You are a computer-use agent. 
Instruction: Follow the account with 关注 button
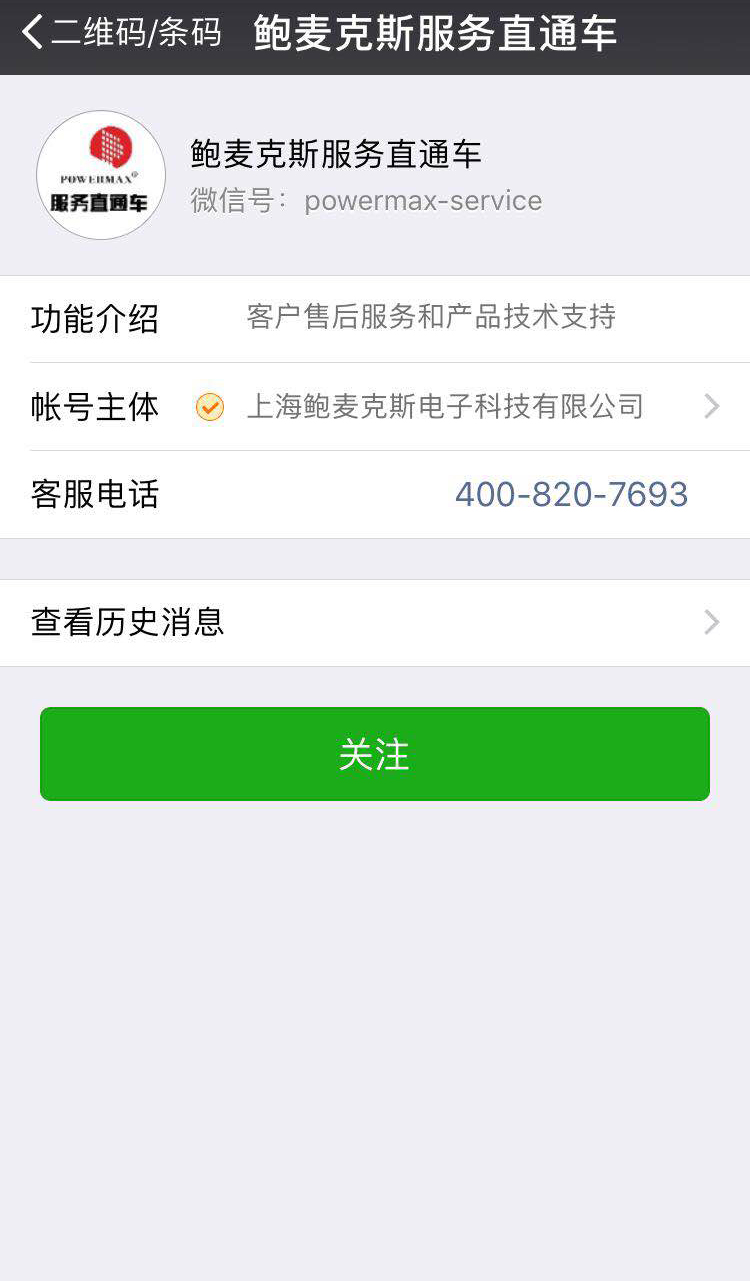click(x=375, y=754)
